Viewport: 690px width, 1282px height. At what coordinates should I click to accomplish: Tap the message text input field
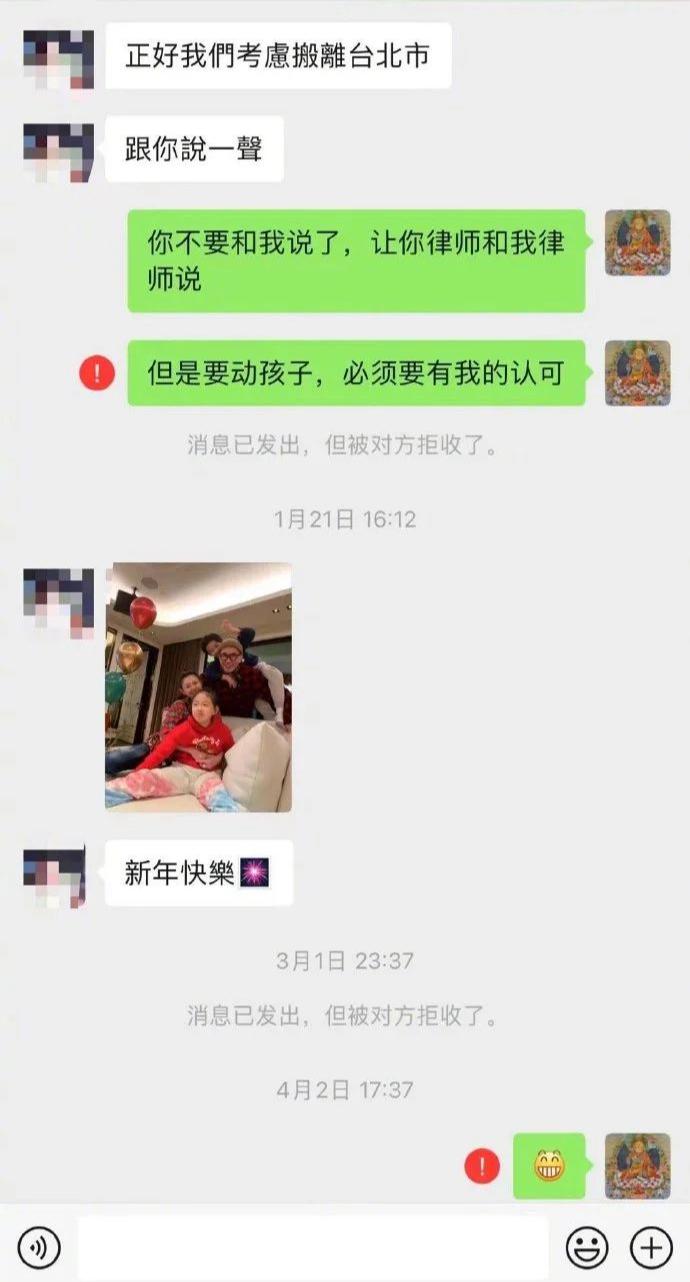[313, 1247]
